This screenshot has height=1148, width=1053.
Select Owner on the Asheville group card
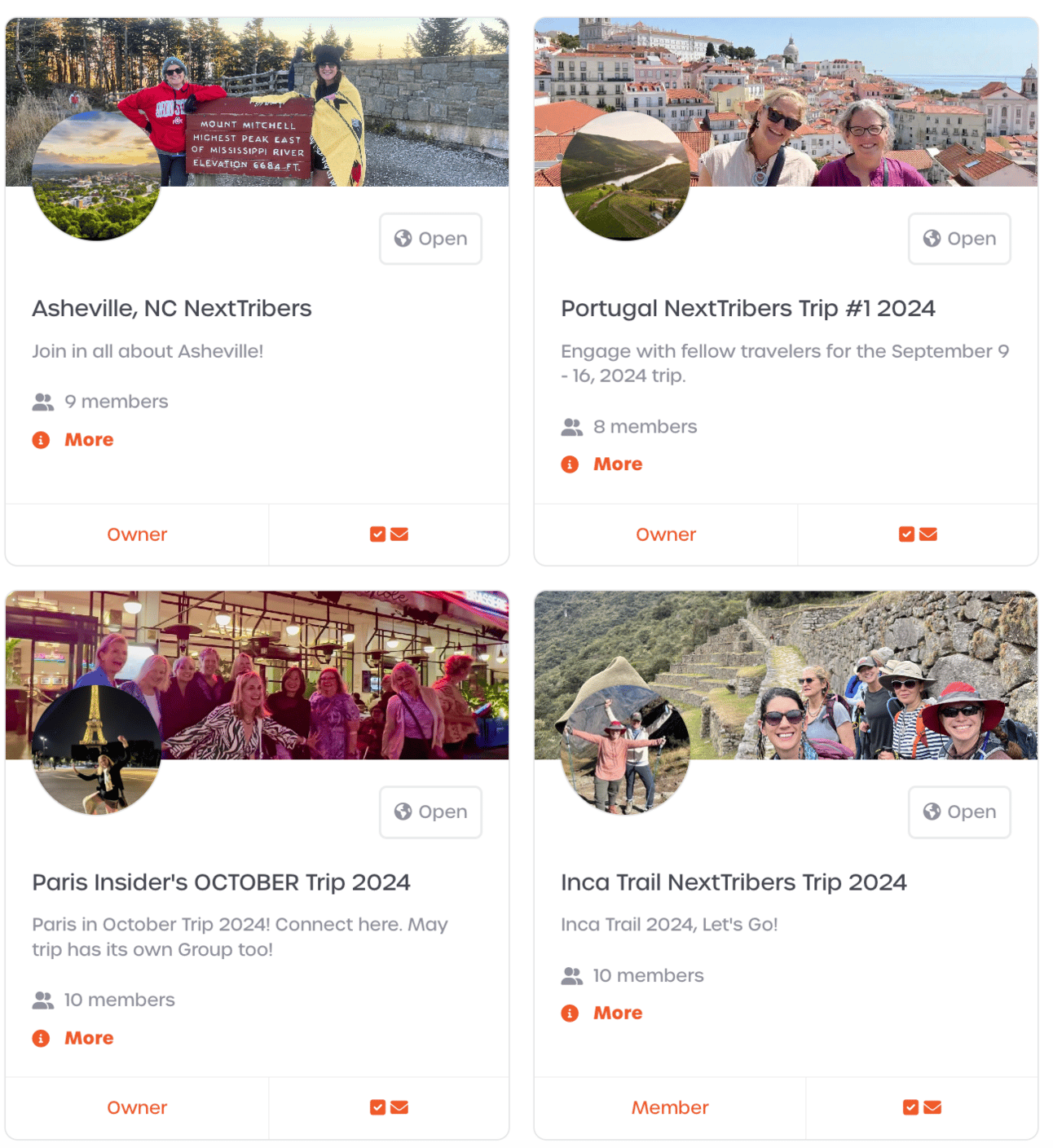(x=137, y=535)
